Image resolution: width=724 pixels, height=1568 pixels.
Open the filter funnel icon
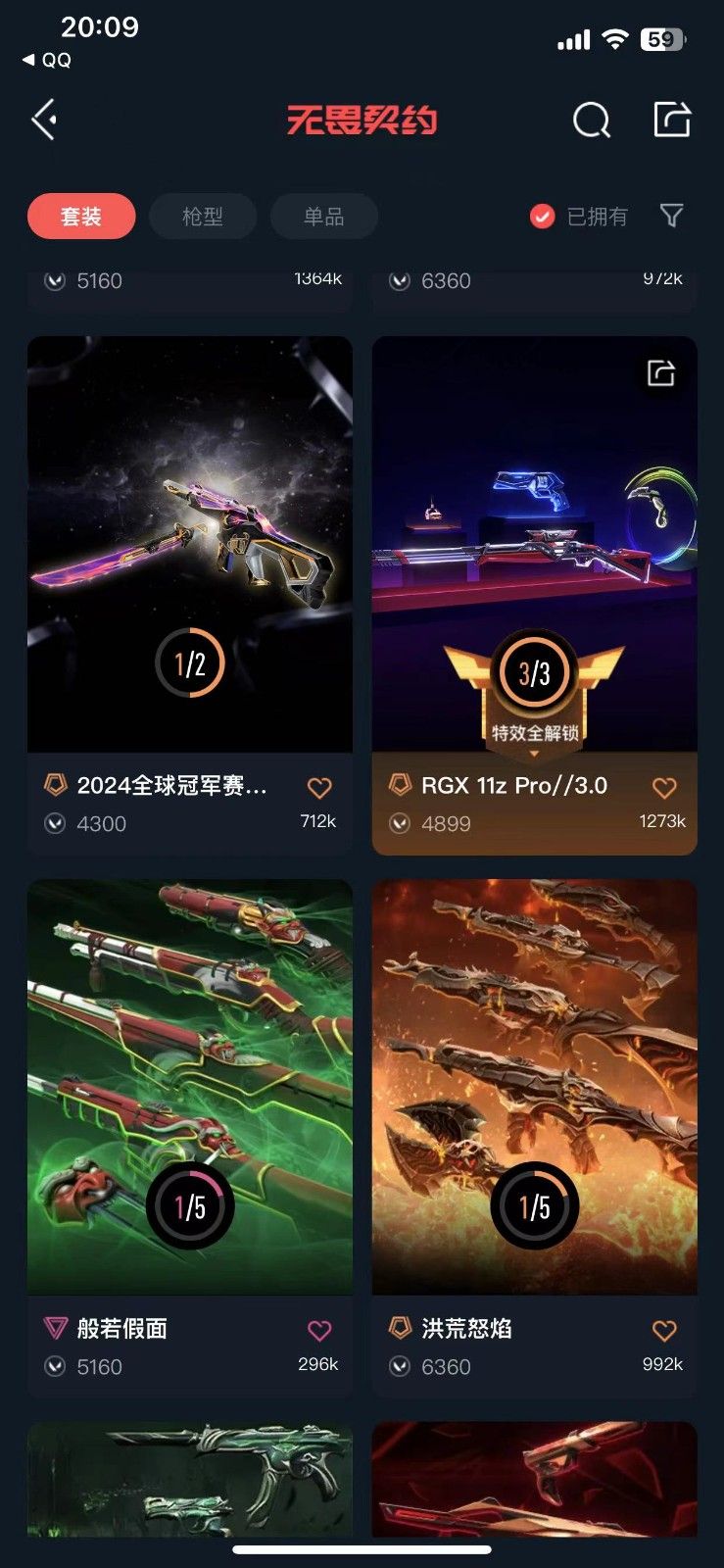671,216
